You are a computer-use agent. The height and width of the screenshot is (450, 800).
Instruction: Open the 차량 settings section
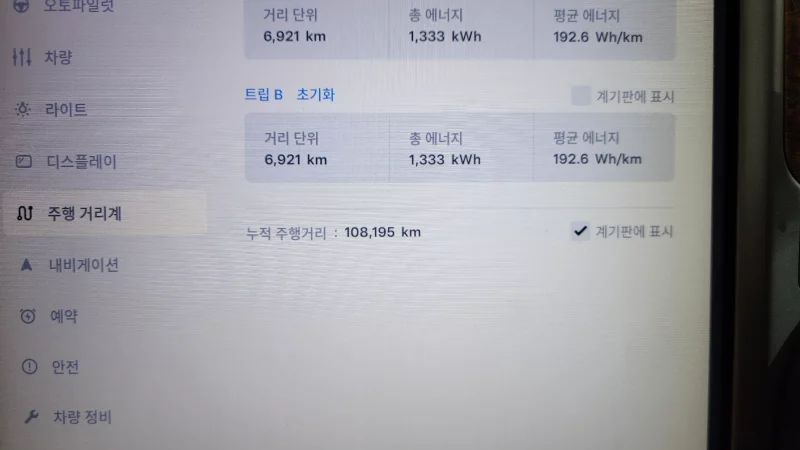coord(58,58)
